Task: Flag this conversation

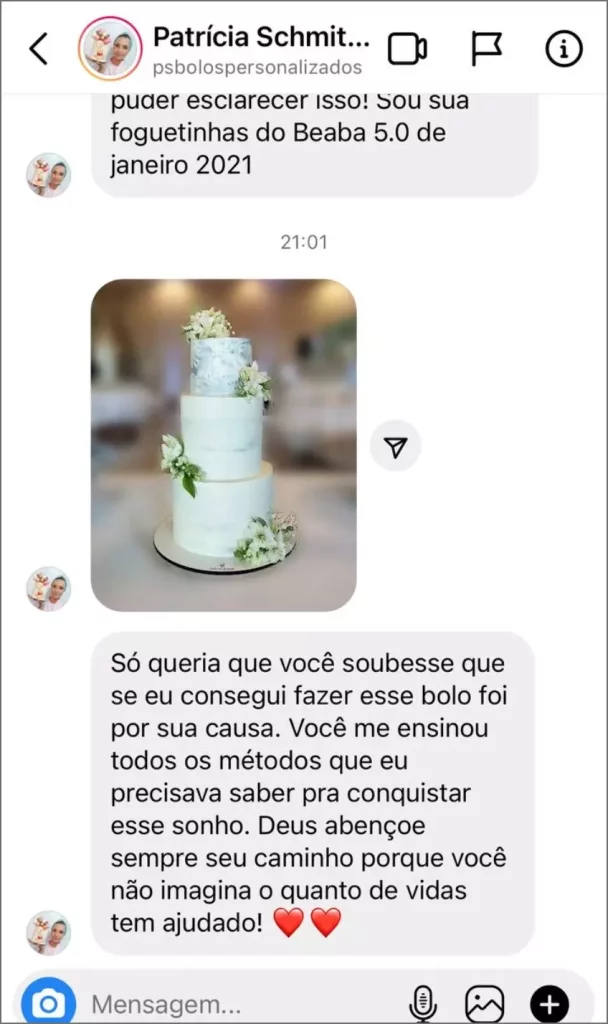Action: 486,48
